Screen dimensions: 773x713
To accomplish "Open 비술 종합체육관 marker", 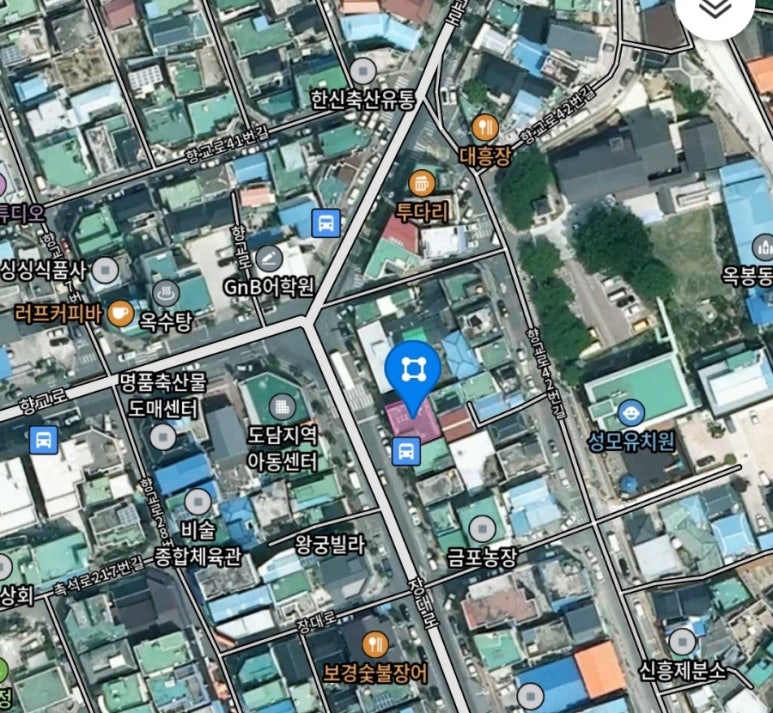I will pyautogui.click(x=198, y=502).
